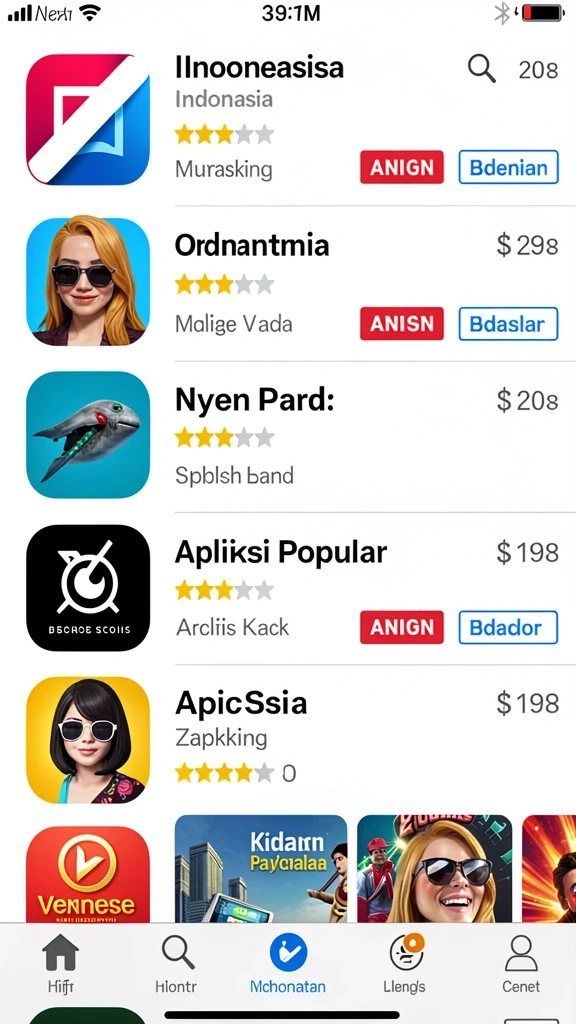Open the Nyen Pard app listing
Image resolution: width=576 pixels, height=1024 pixels.
coord(300,435)
